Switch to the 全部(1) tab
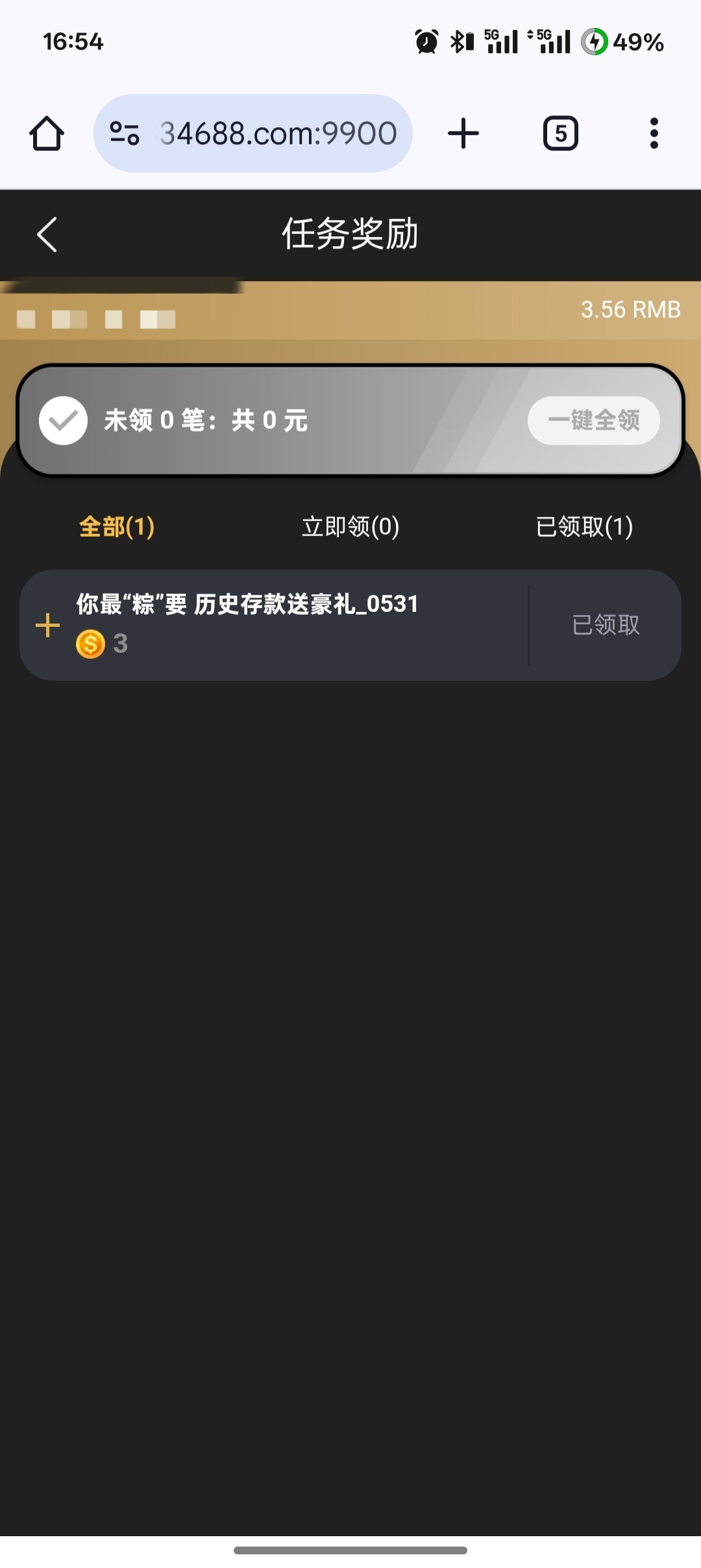Viewport: 701px width, 1568px height. pyautogui.click(x=117, y=526)
